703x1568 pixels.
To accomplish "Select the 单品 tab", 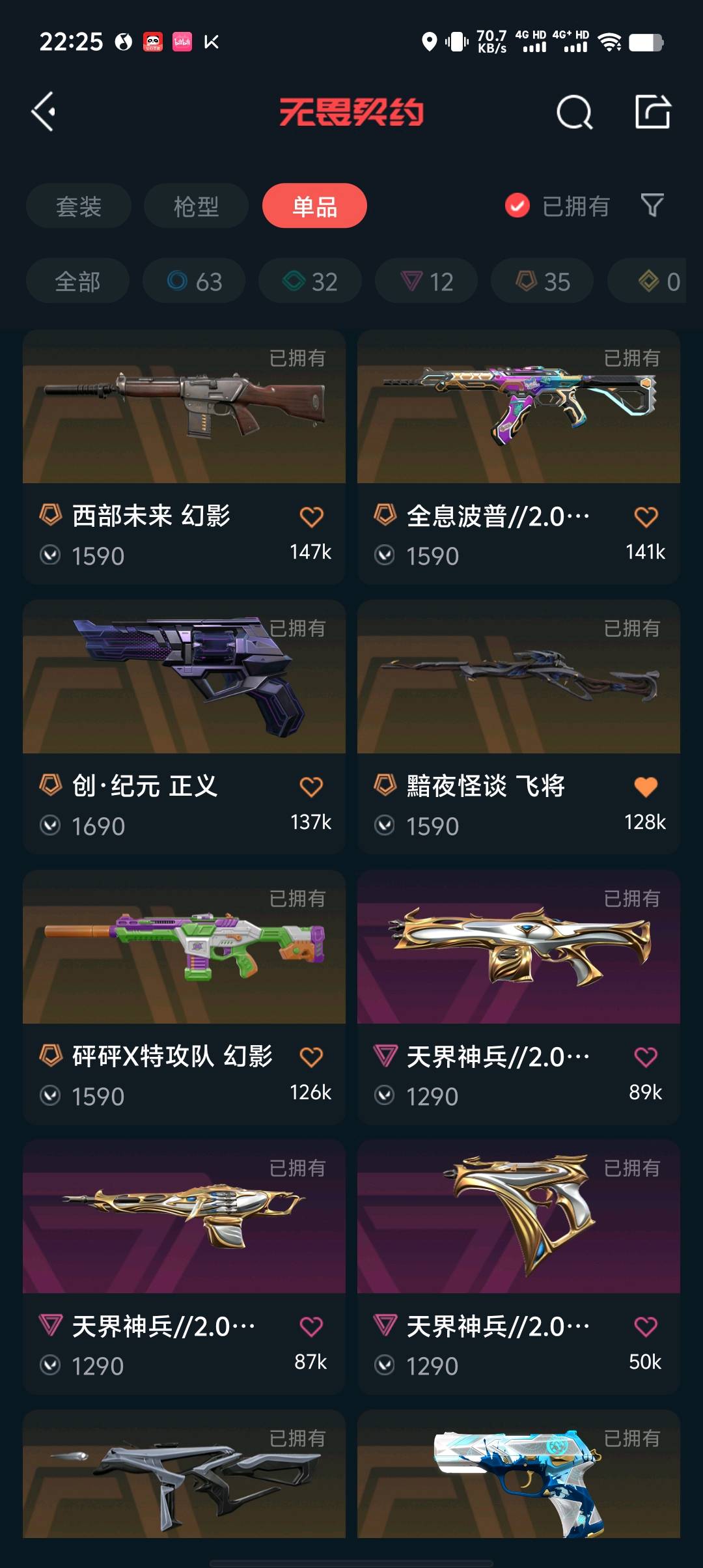I will coord(314,206).
